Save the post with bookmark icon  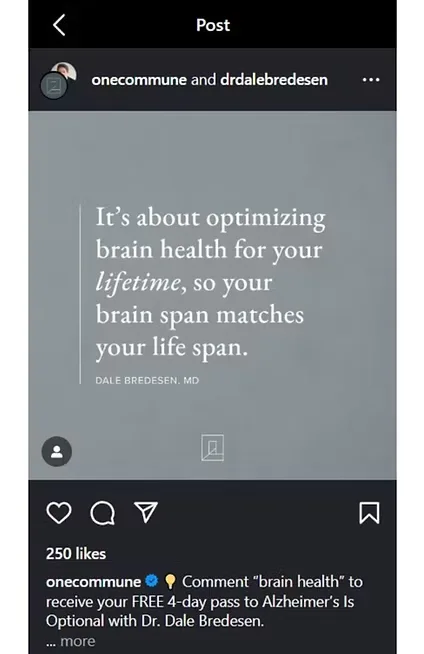coord(369,513)
